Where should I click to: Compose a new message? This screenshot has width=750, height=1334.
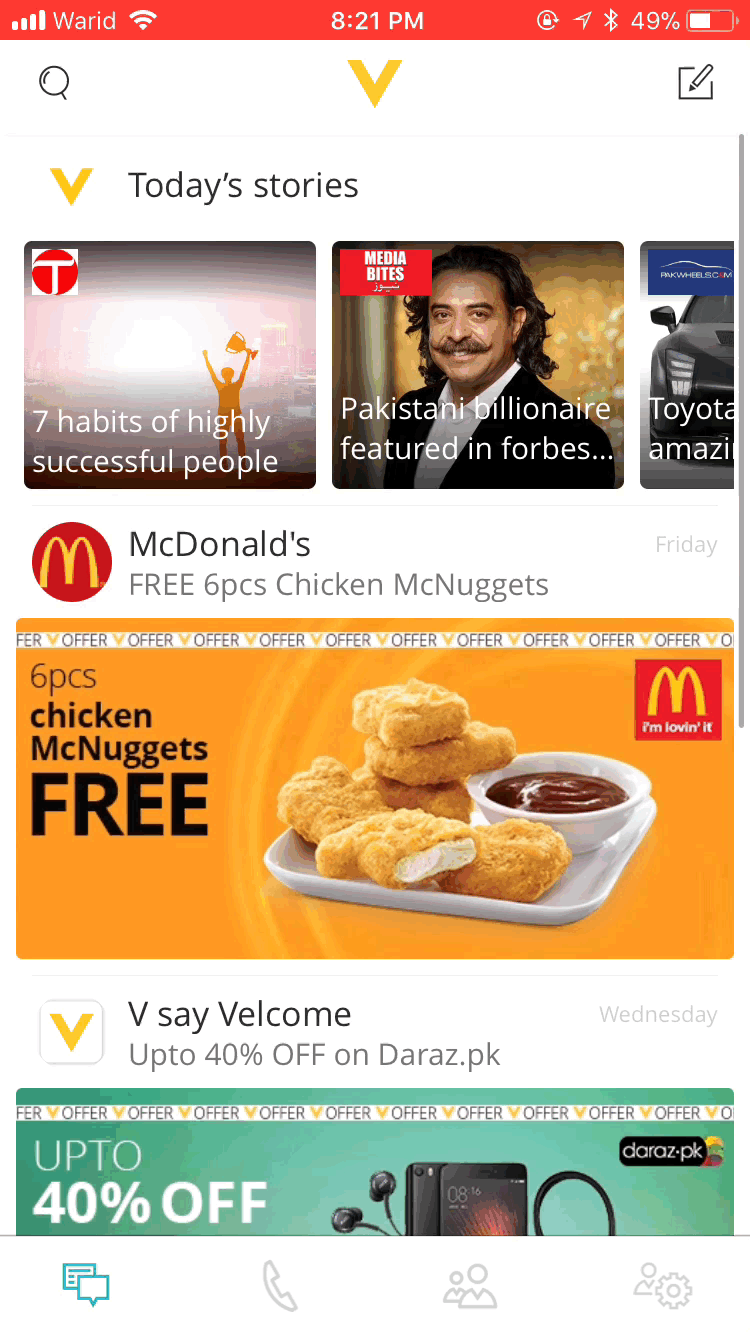695,83
